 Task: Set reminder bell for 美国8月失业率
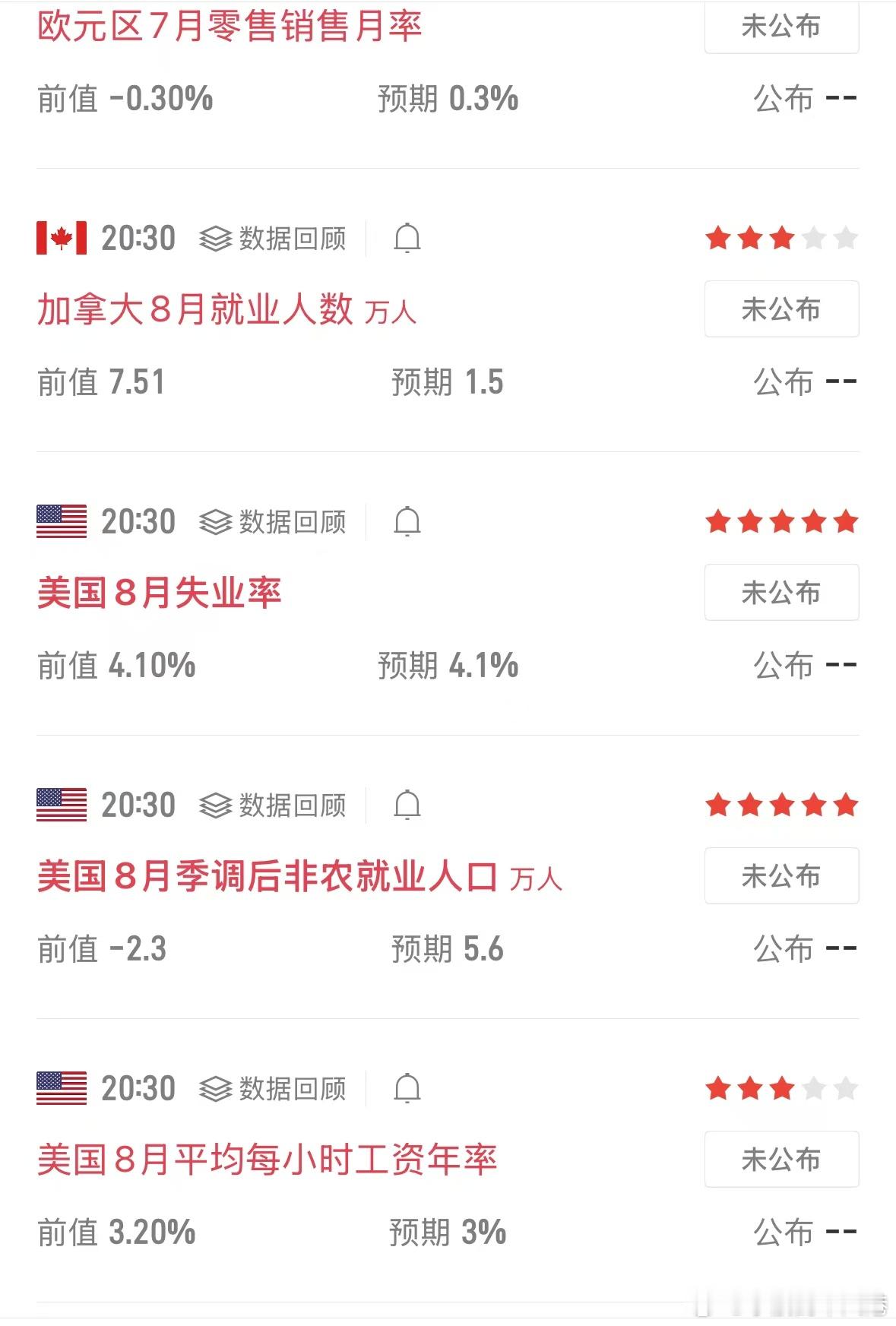[407, 522]
